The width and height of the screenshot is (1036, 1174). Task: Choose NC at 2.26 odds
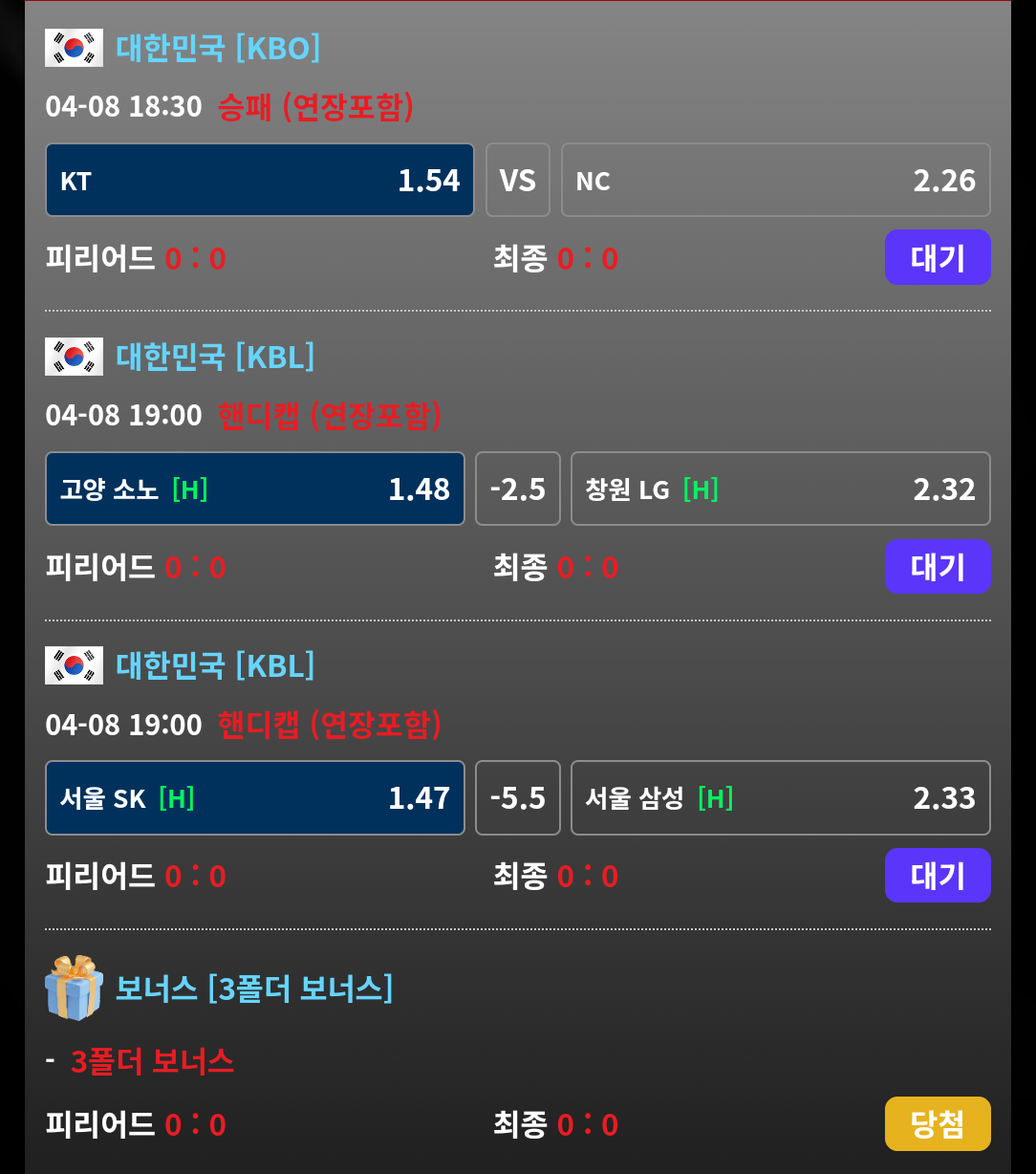(775, 181)
